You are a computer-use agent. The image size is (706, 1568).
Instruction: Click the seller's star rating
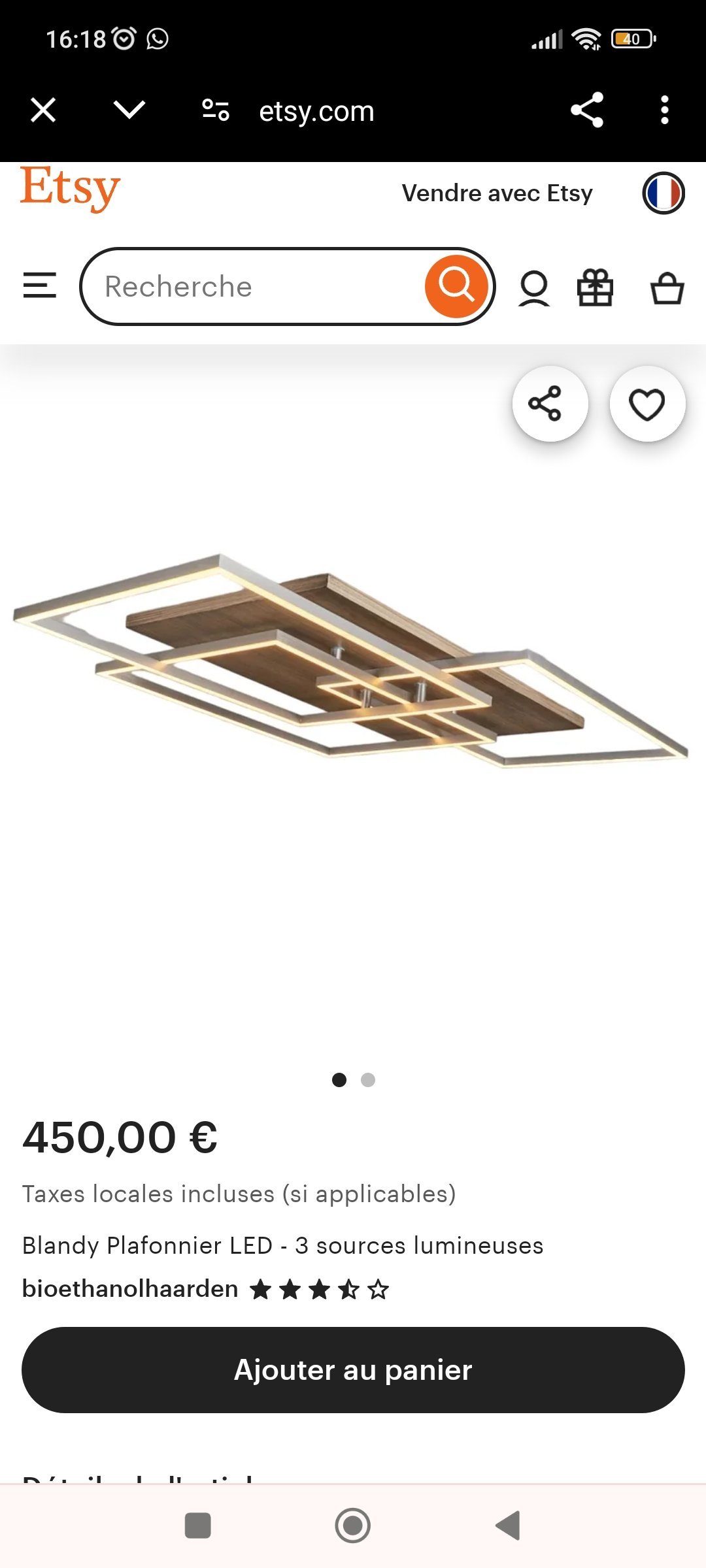(318, 1288)
